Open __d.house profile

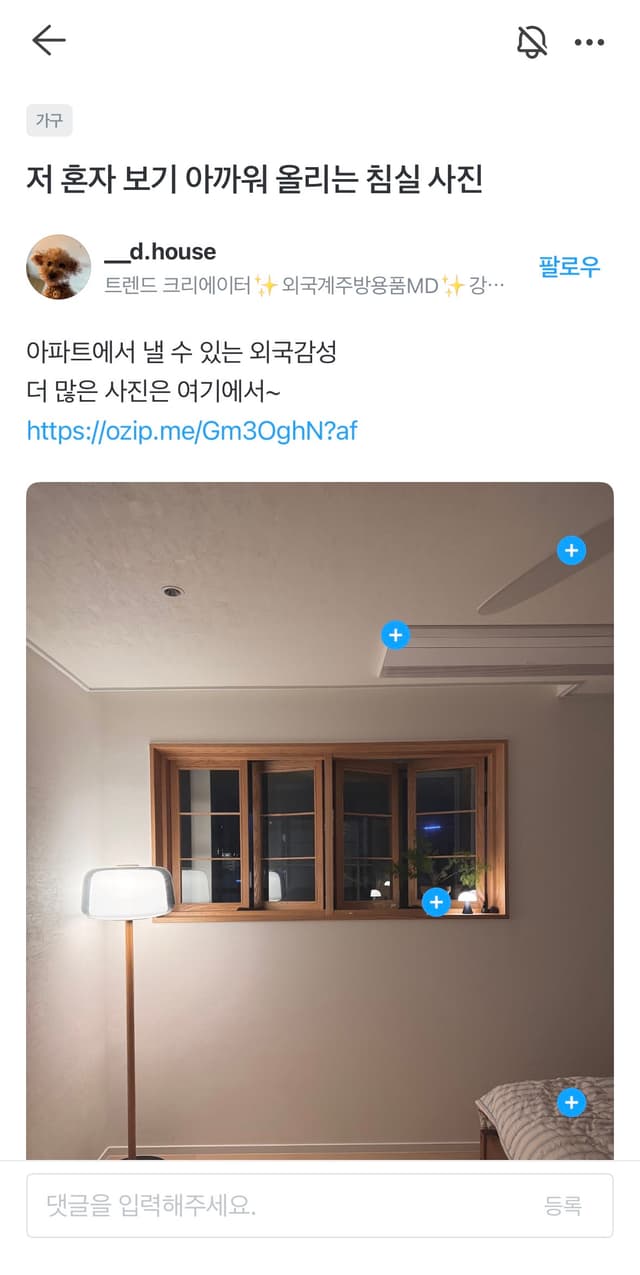pos(160,252)
